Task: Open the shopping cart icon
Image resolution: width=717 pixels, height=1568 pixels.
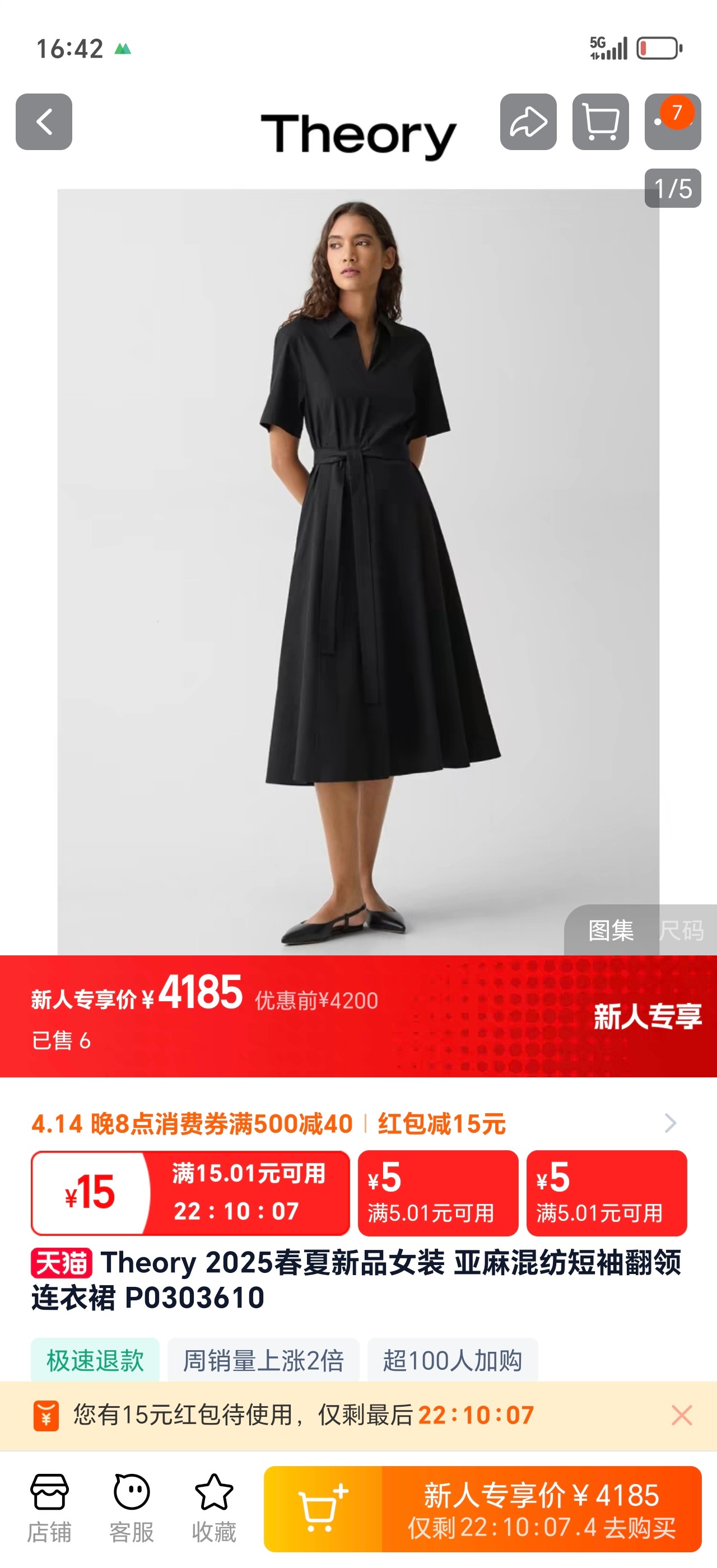Action: point(600,122)
